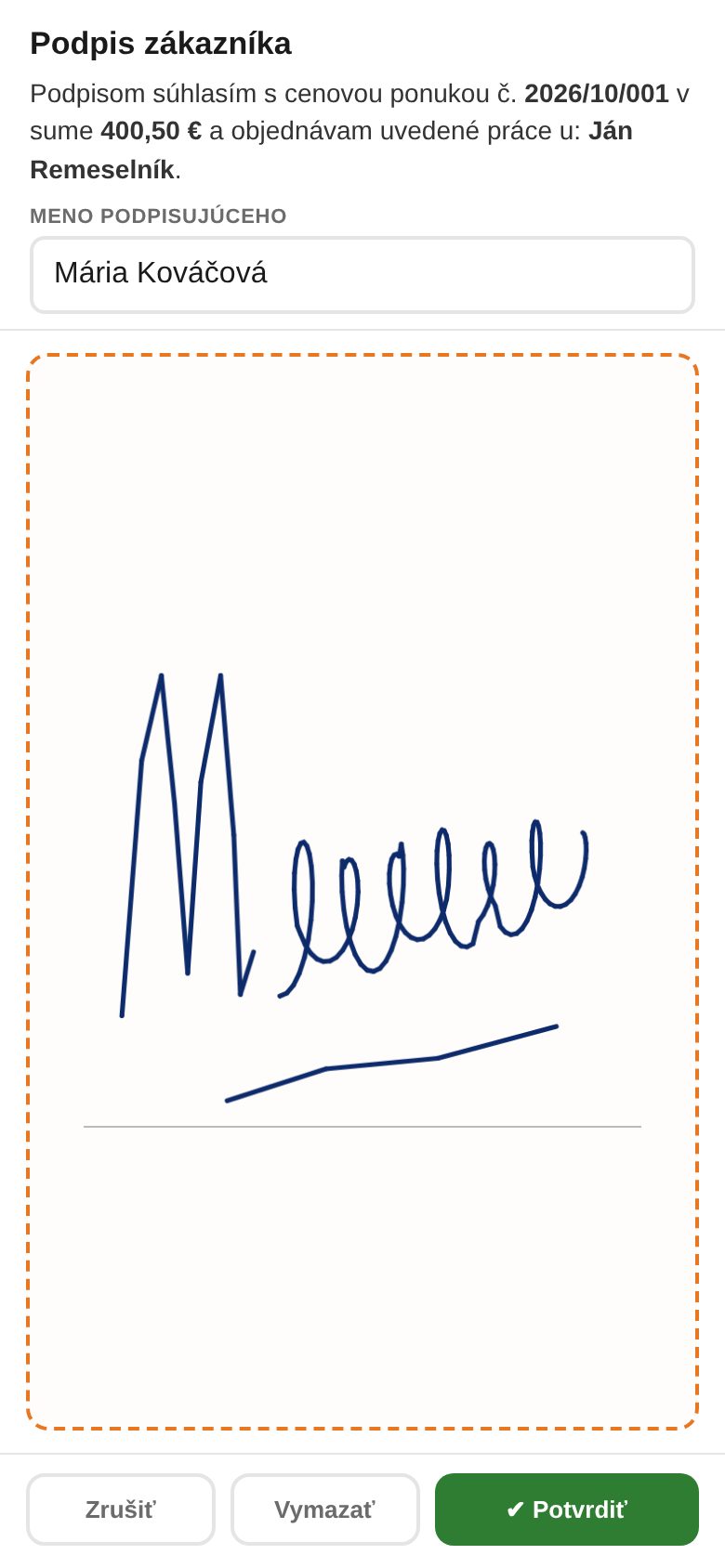Edit the signer name field Mária Kováčová
This screenshot has width=725, height=1568.
[362, 275]
